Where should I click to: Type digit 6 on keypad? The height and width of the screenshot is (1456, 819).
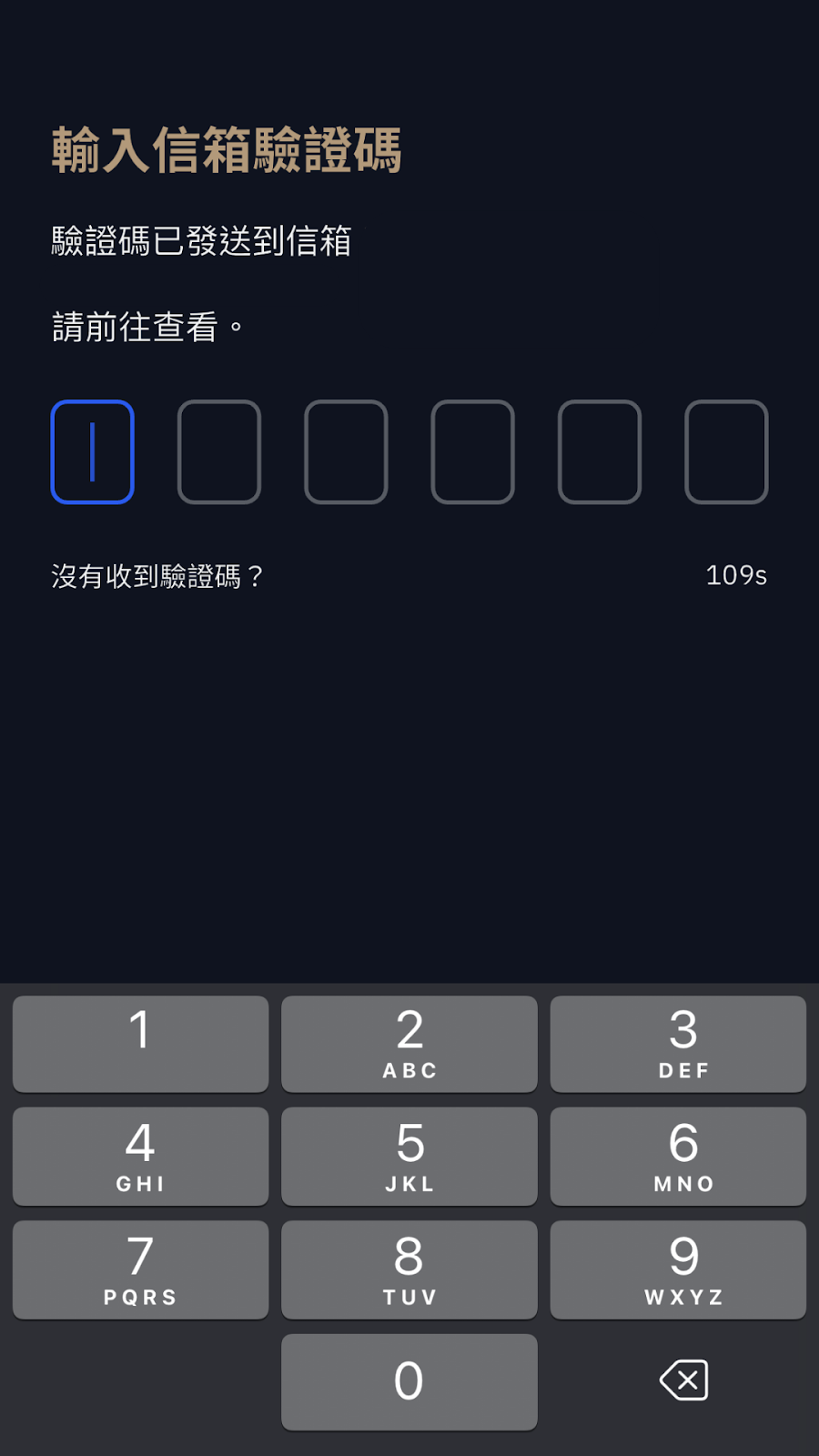[678, 1157]
